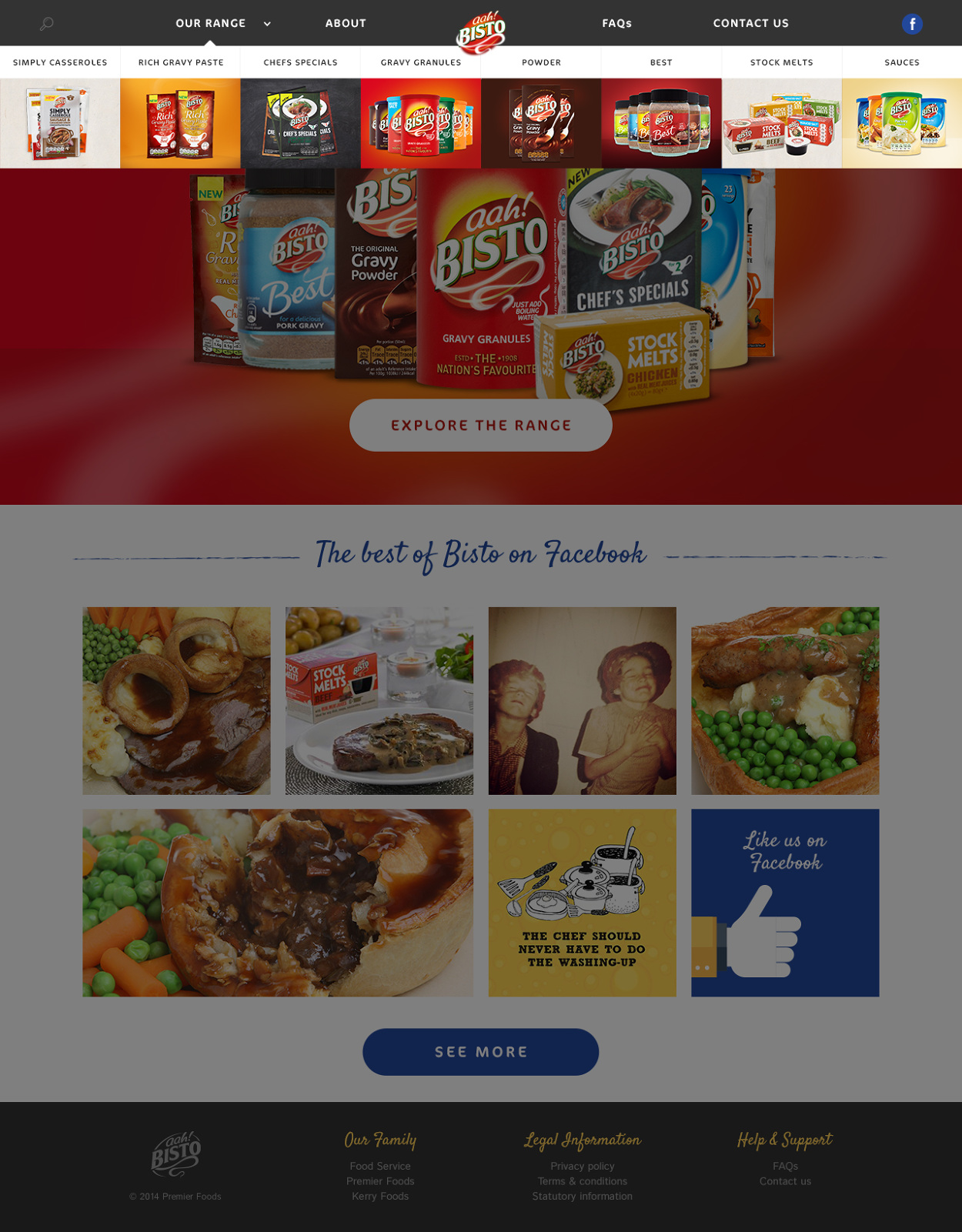
Task: Visit Bisto's Facebook page via header icon
Action: (x=912, y=24)
